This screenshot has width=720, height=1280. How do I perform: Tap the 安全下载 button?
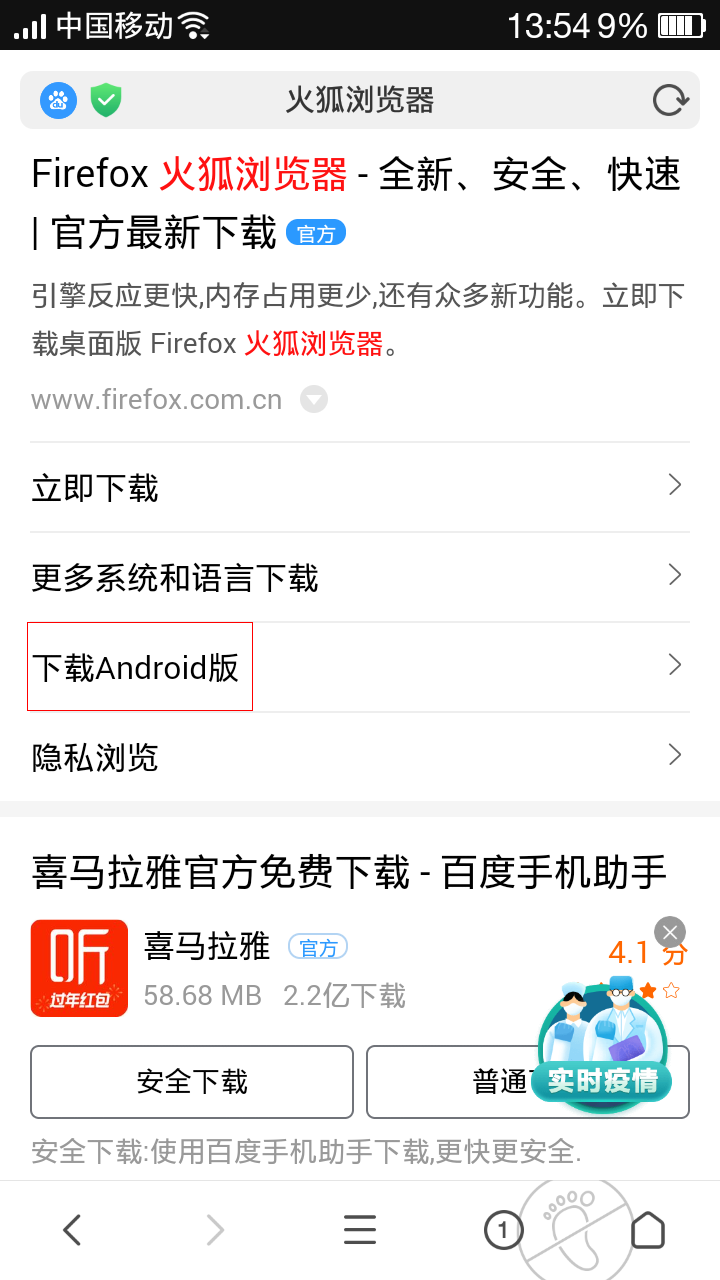(x=192, y=1082)
